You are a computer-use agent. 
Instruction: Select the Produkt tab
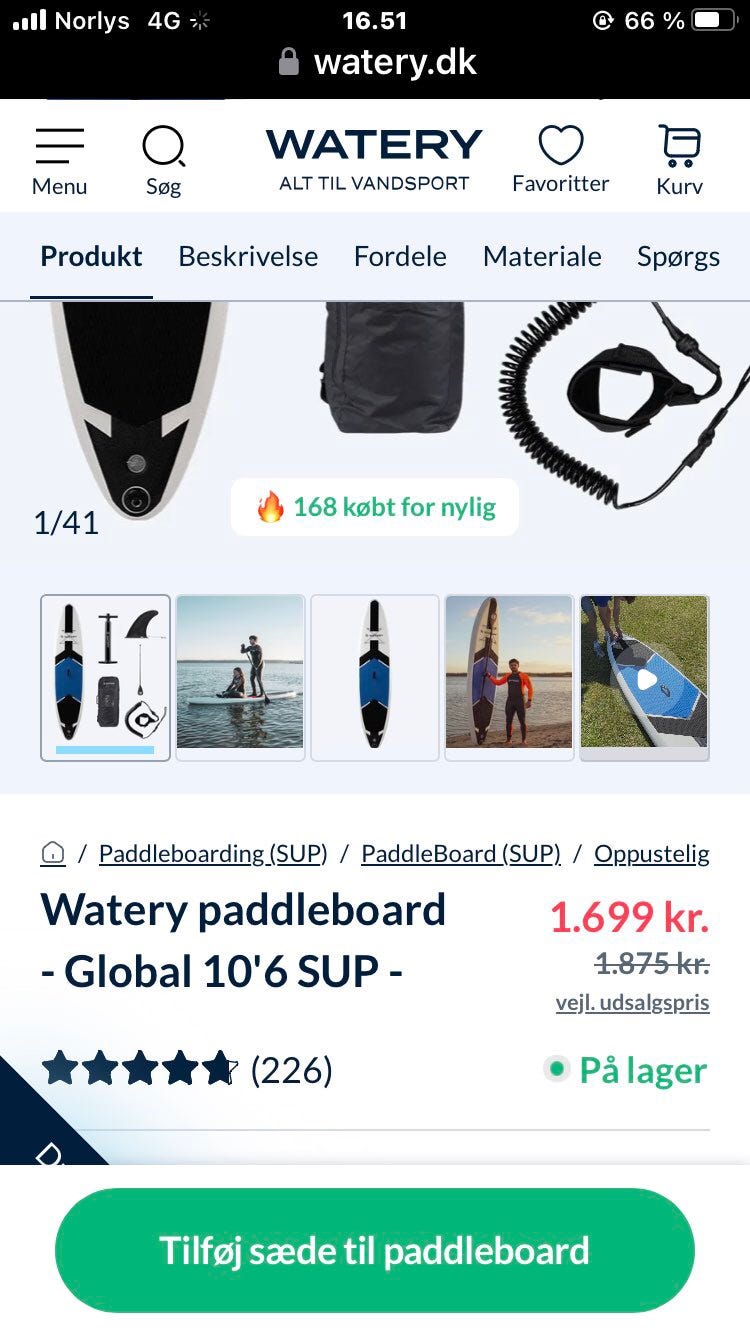pos(91,257)
